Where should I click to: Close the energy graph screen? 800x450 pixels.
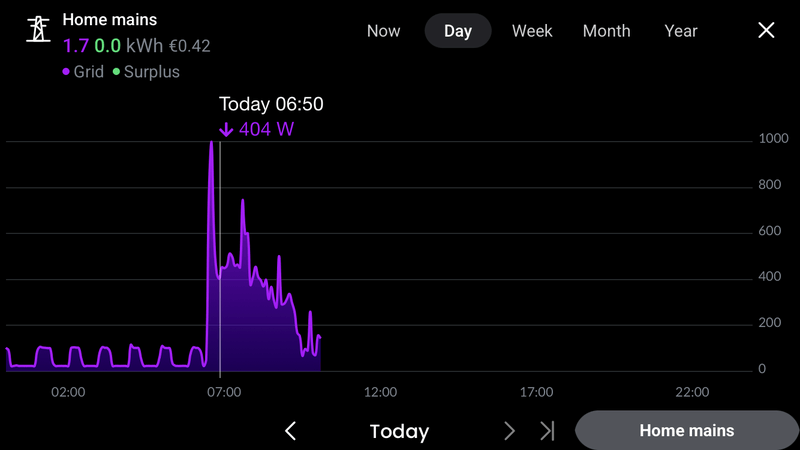[x=766, y=30]
